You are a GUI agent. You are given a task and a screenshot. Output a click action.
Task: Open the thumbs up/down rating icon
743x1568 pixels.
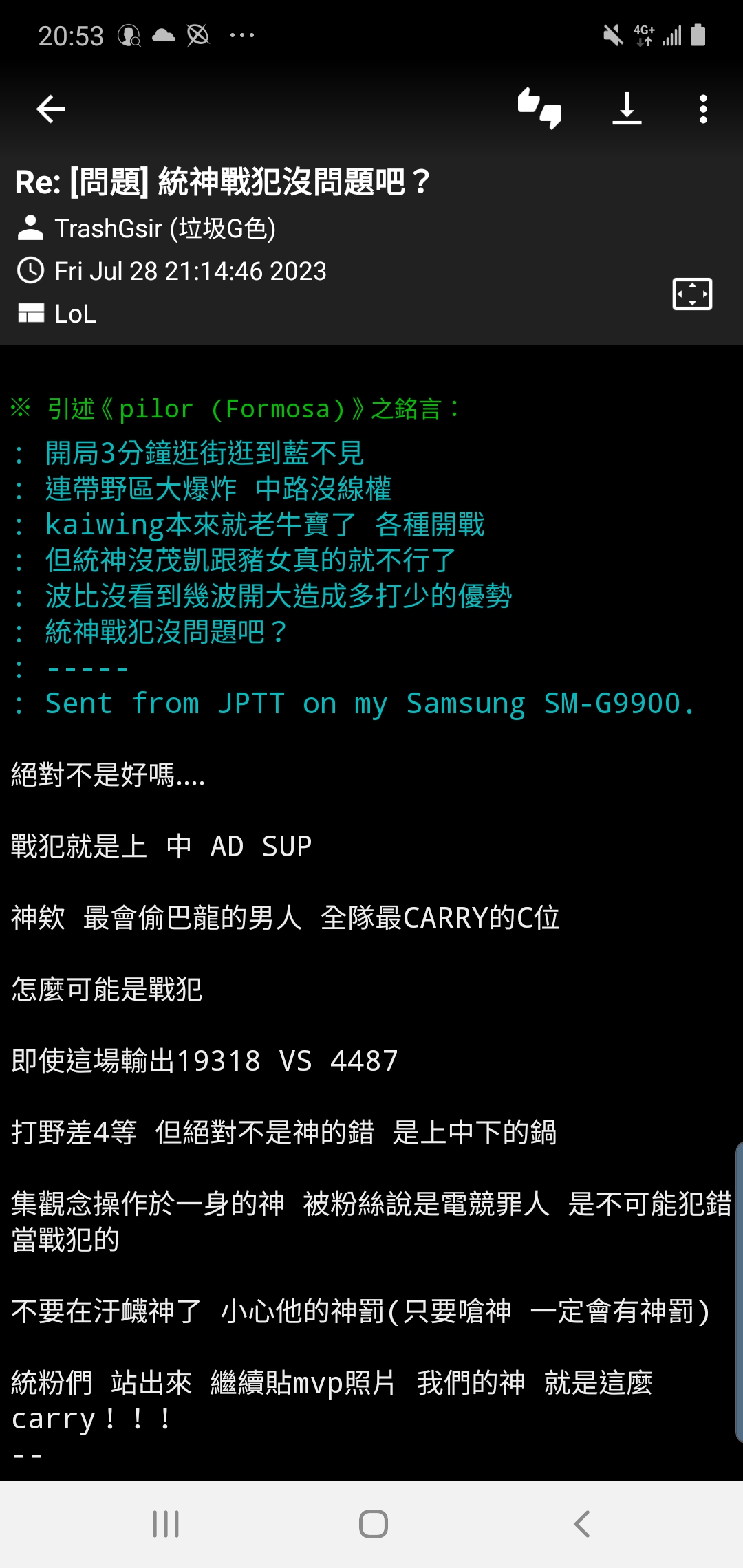click(x=540, y=109)
